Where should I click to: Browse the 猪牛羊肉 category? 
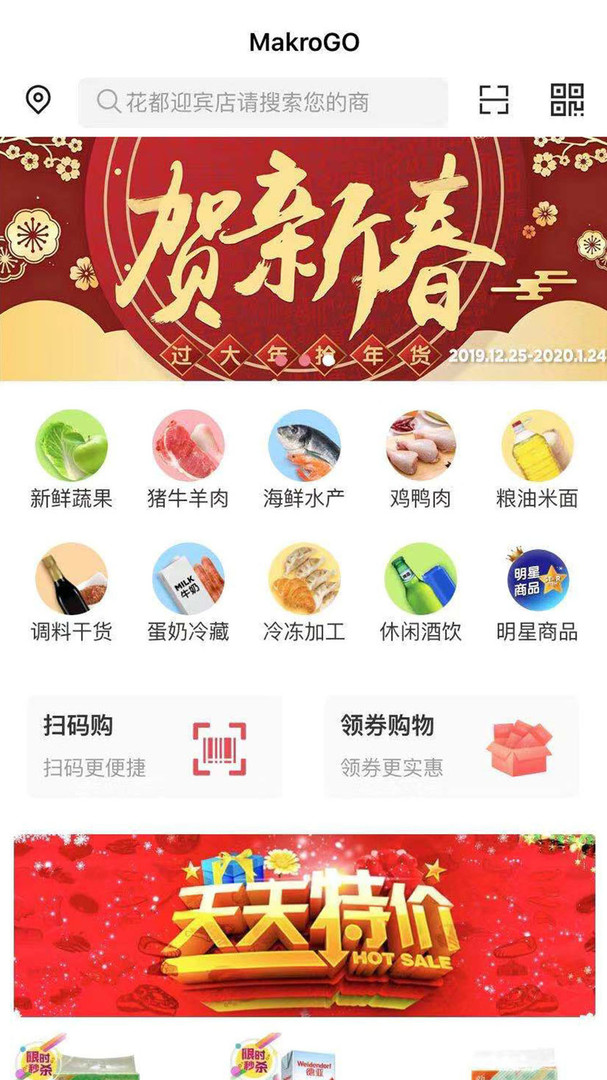pyautogui.click(x=187, y=459)
